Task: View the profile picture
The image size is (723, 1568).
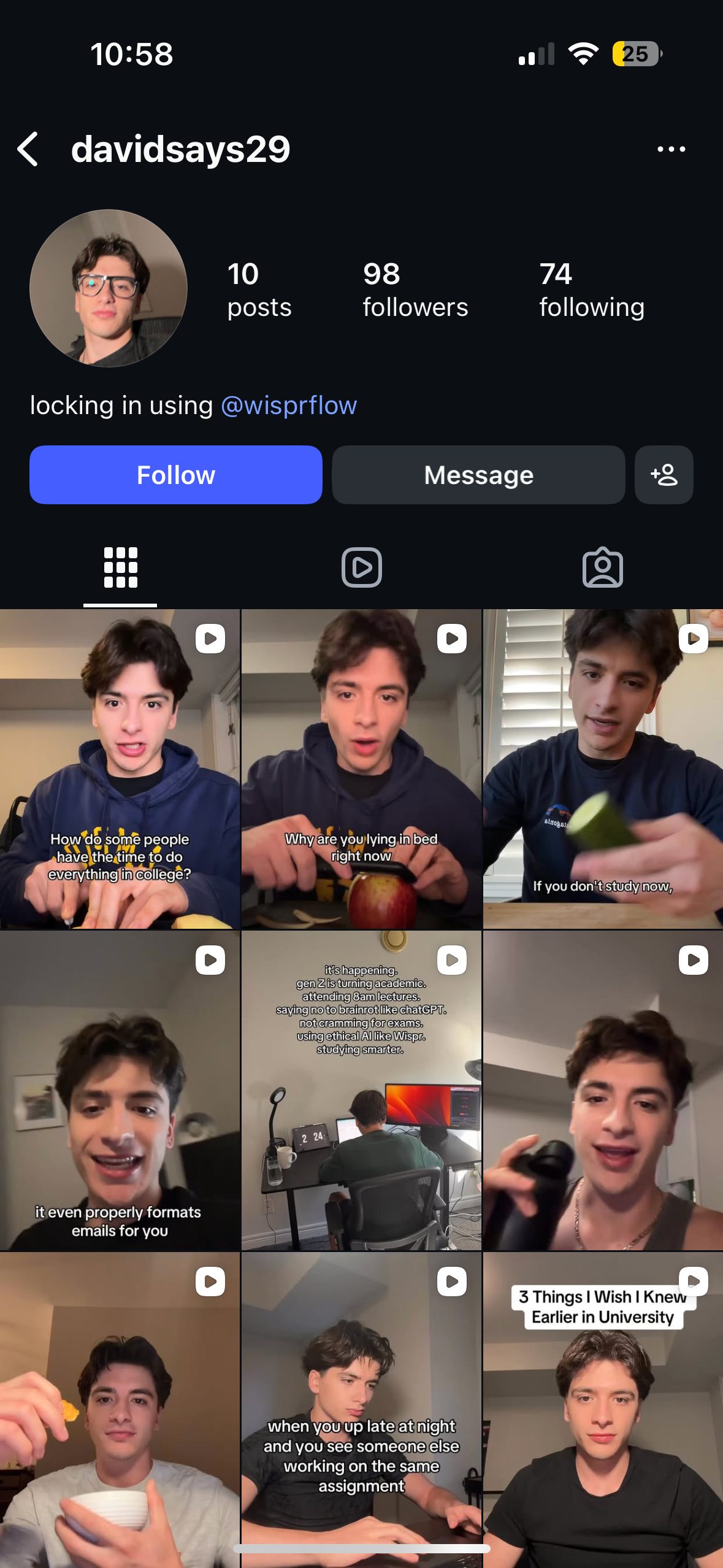Action: click(109, 288)
